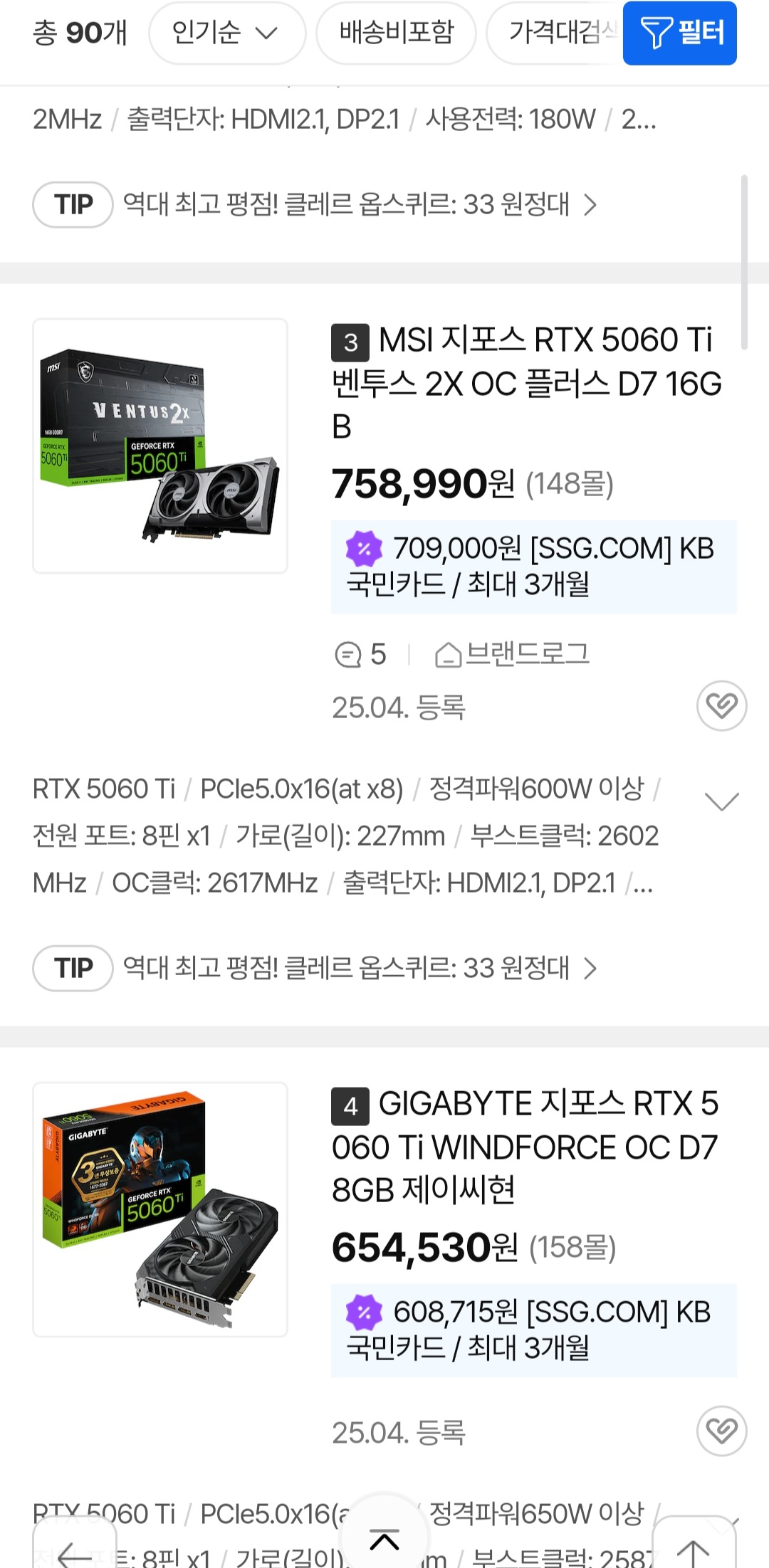The image size is (769, 1568).
Task: View the 5 comments on MSI product
Action: pyautogui.click(x=360, y=654)
